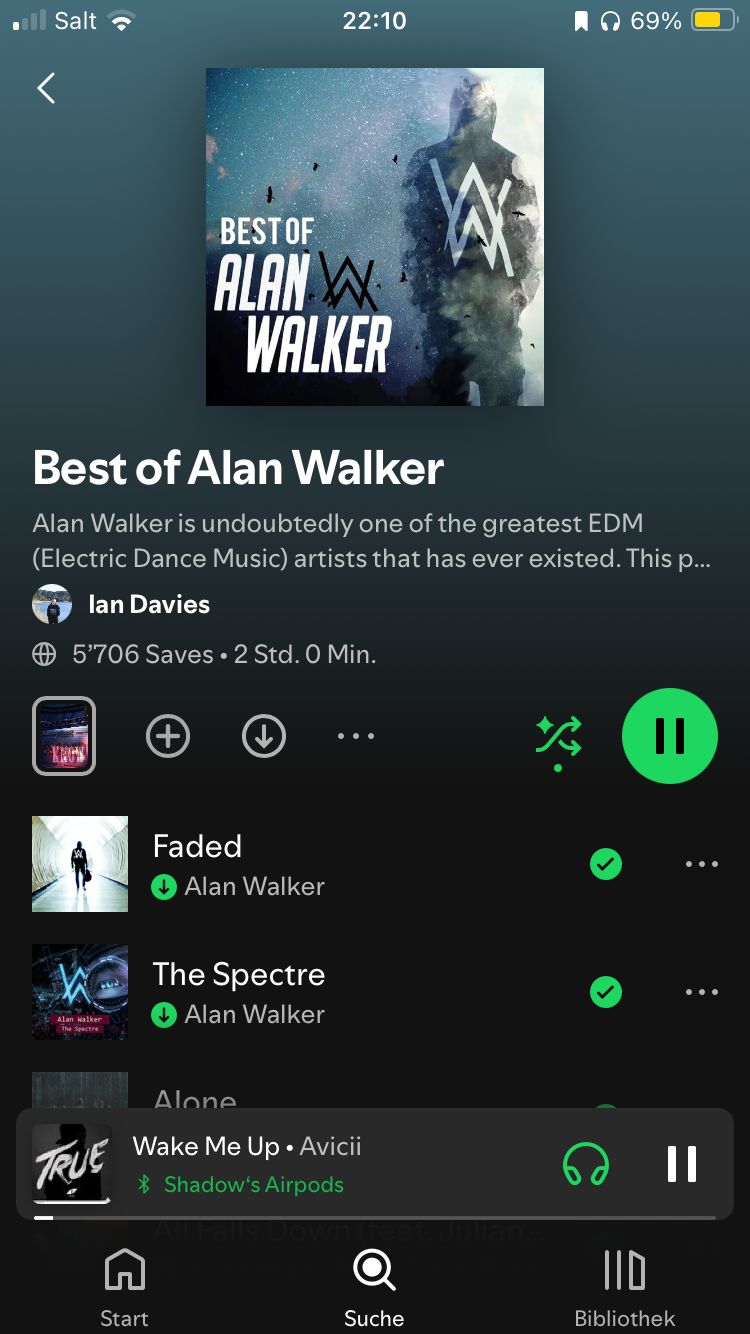Open more options for Faded
This screenshot has width=750, height=1334.
pyautogui.click(x=701, y=864)
